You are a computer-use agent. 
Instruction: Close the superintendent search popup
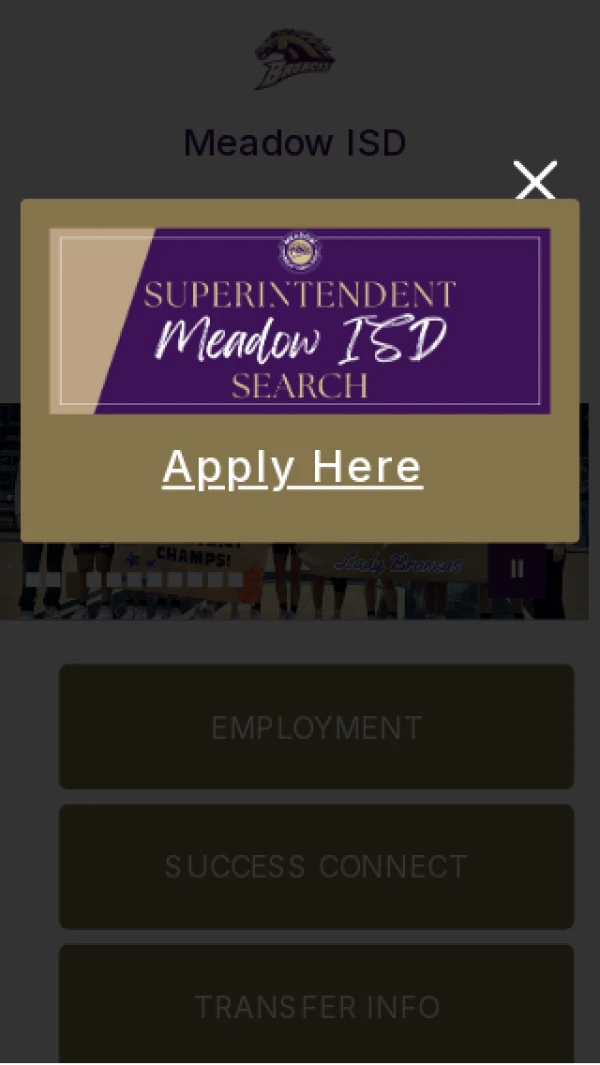[x=535, y=181]
